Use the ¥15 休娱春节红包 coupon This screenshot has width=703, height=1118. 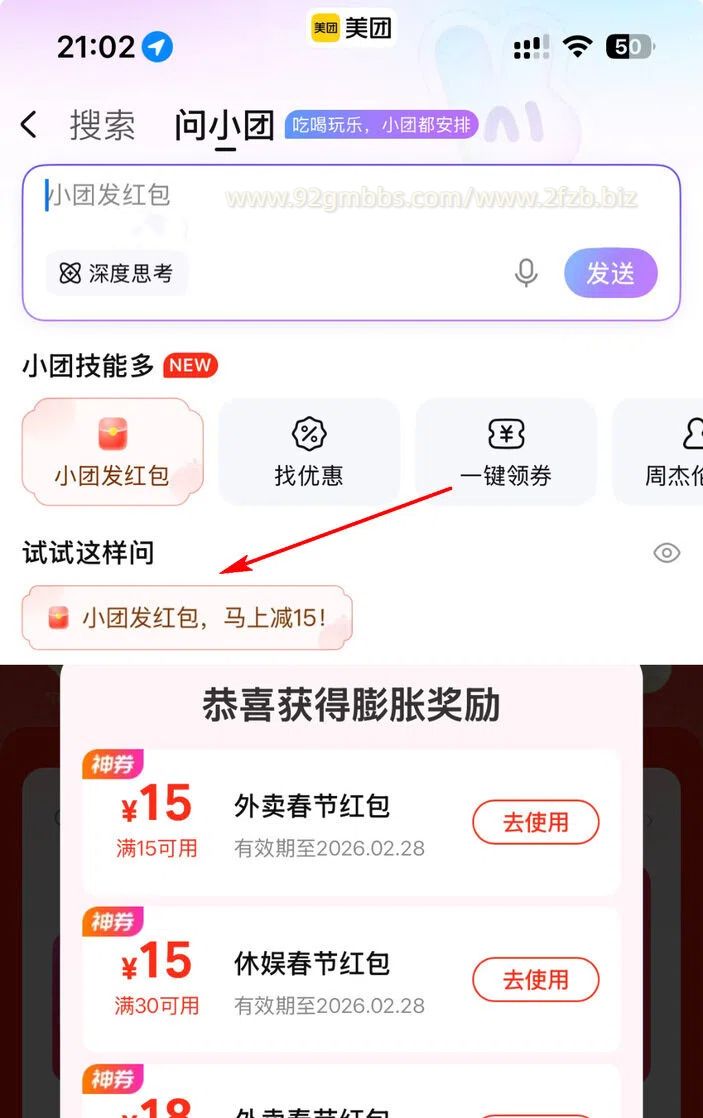click(535, 979)
